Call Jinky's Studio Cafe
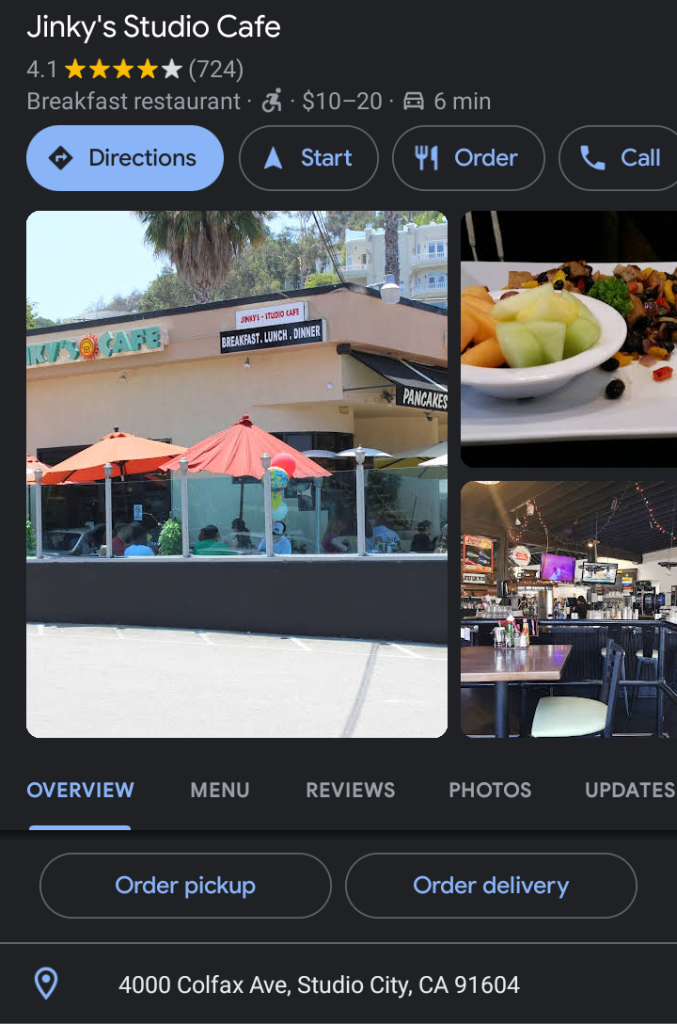The image size is (677, 1024). point(620,158)
